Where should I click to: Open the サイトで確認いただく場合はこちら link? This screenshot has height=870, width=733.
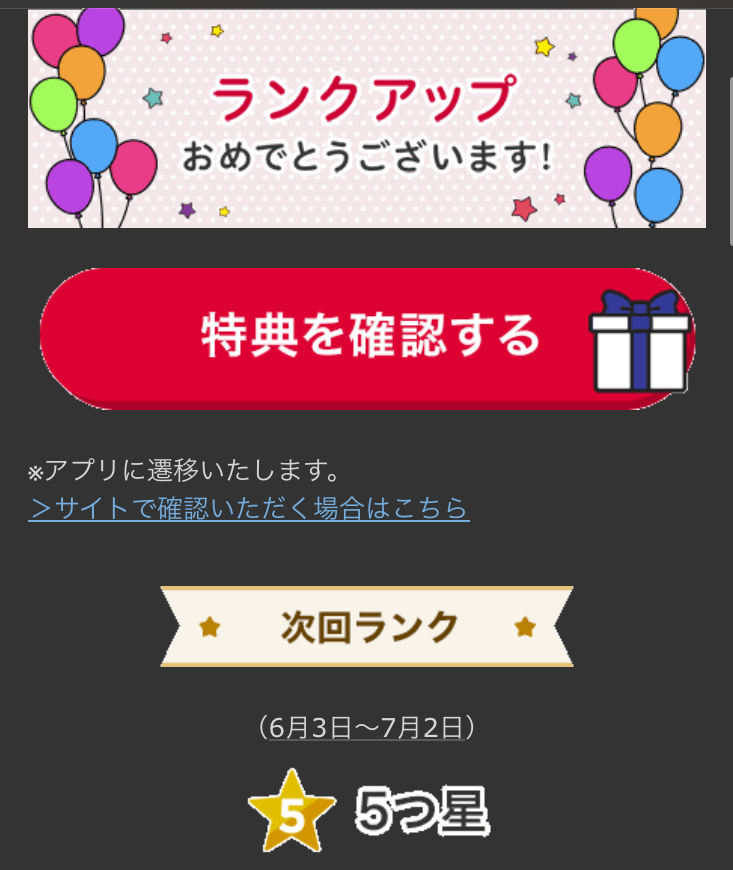click(249, 508)
